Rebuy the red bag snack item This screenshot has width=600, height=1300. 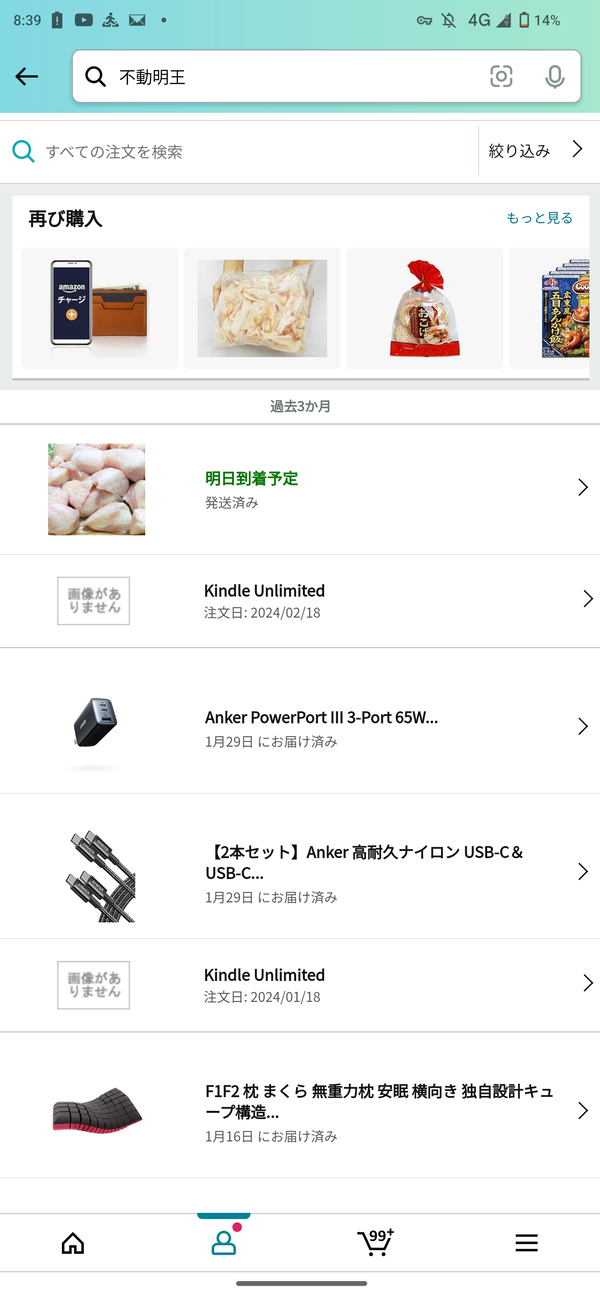pyautogui.click(x=424, y=308)
